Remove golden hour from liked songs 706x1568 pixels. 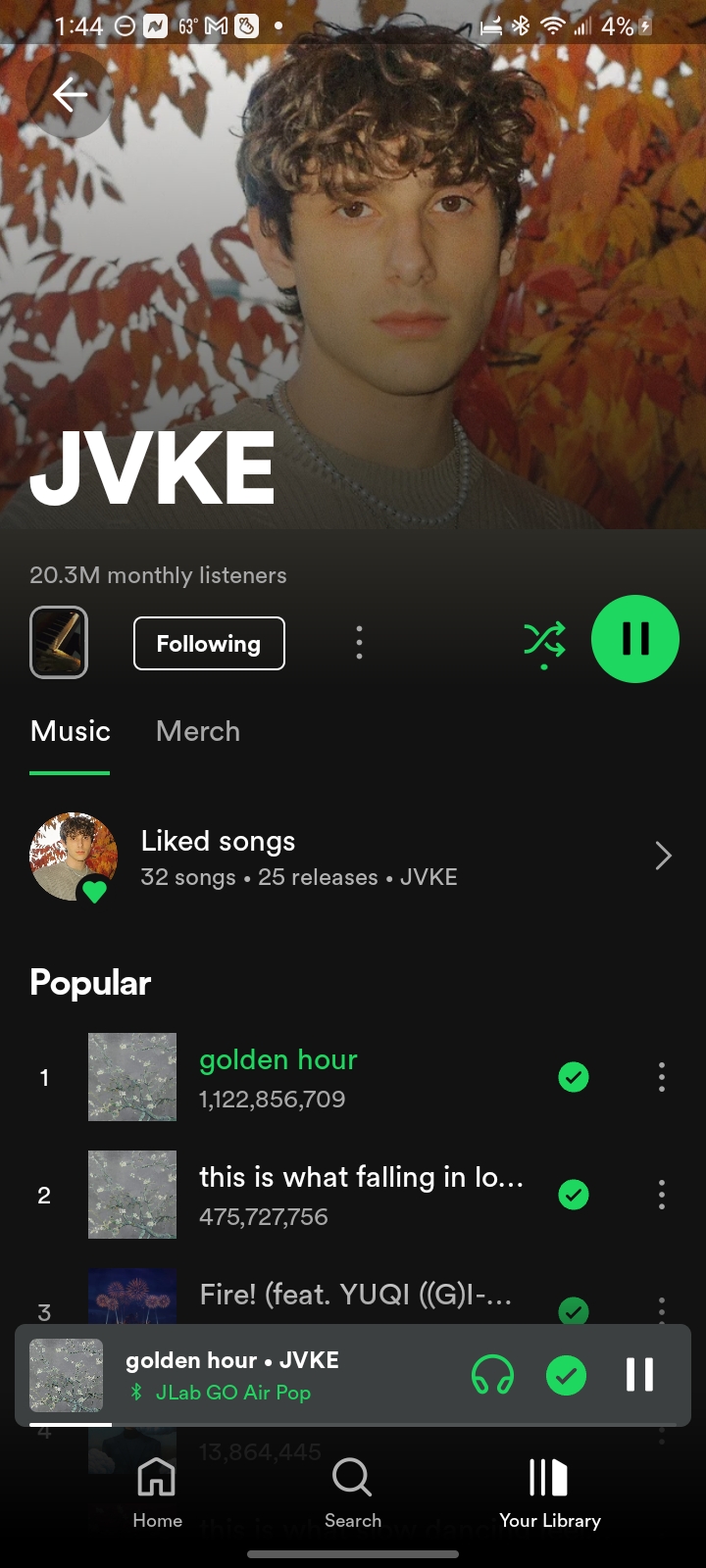[574, 1077]
